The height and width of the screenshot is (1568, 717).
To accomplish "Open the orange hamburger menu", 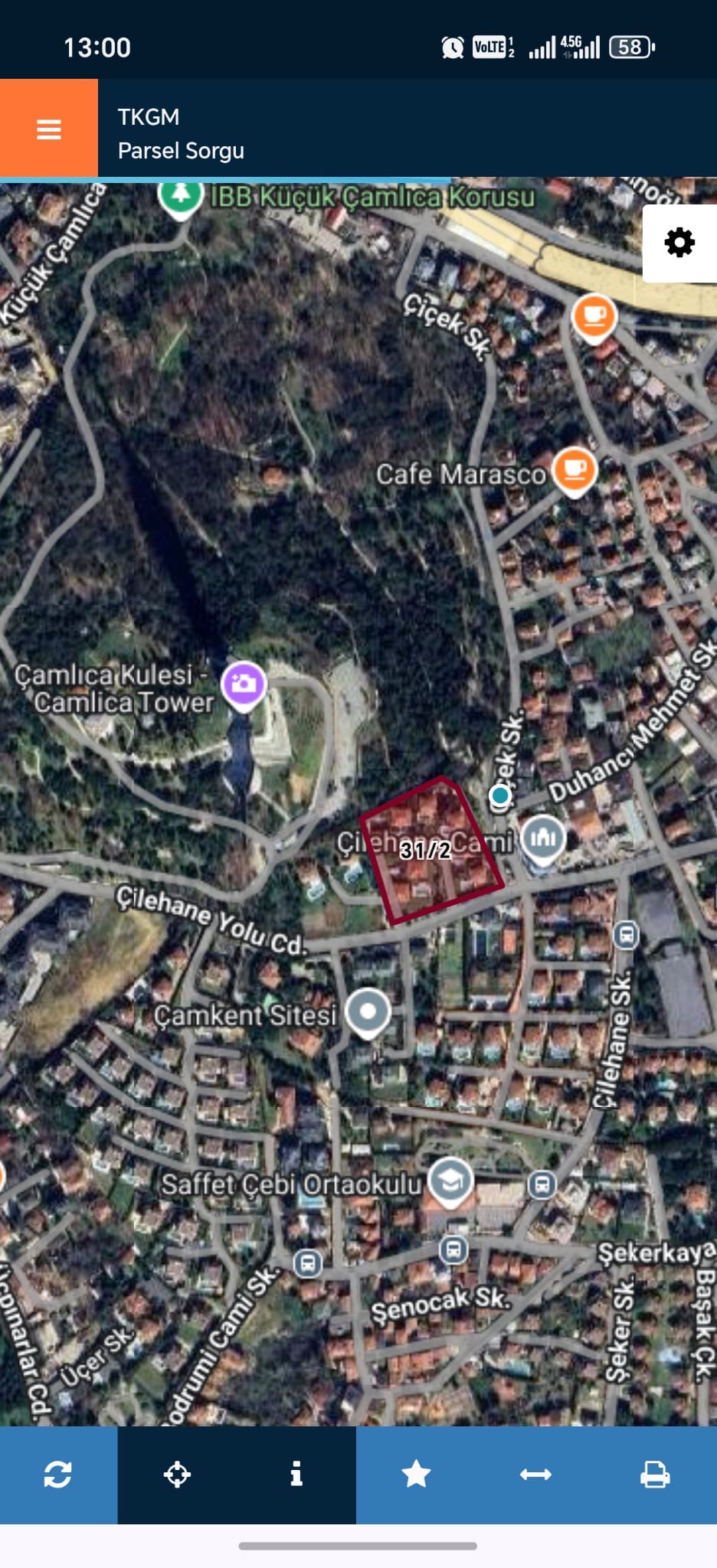I will point(49,129).
